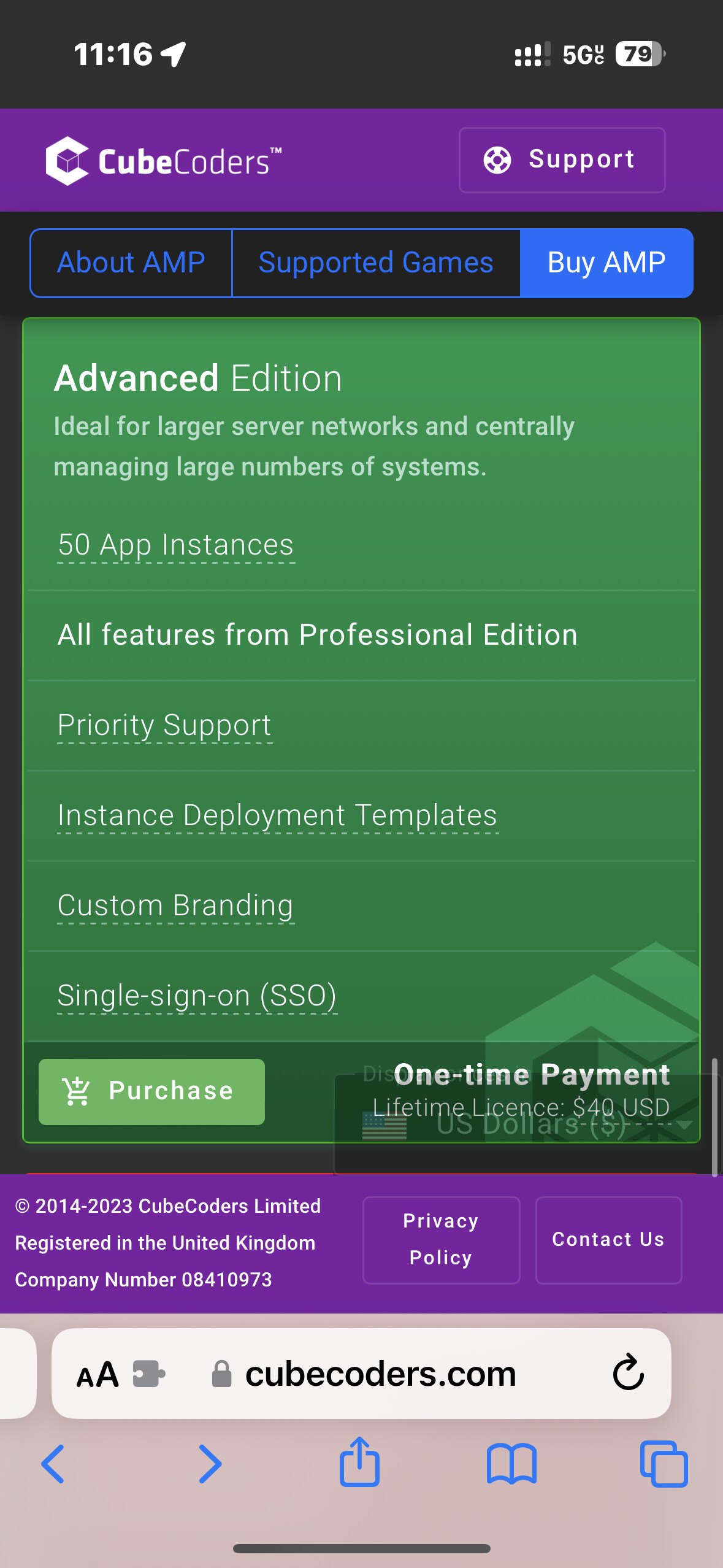
Task: Tap the cubecoders.com address bar
Action: pos(380,1374)
